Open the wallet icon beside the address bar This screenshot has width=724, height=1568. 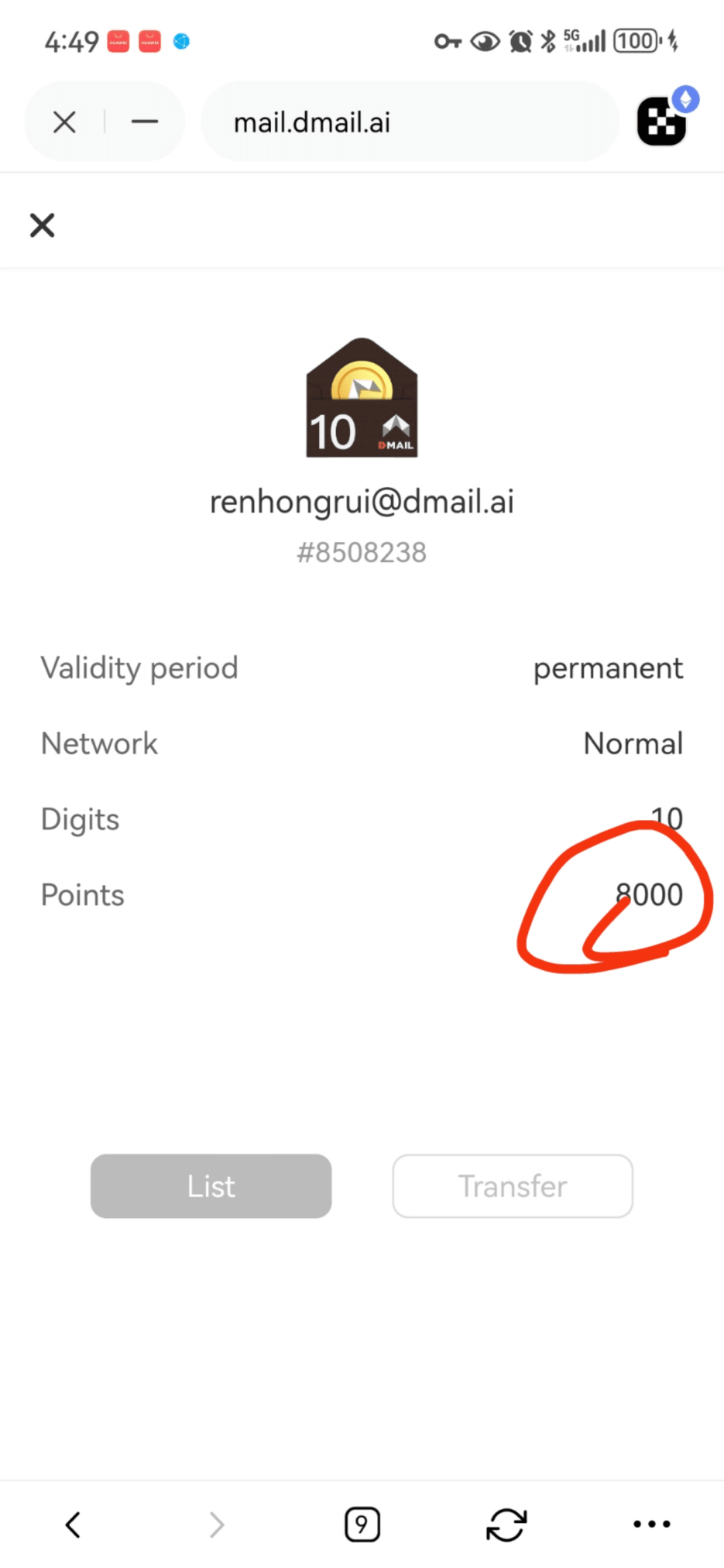click(x=666, y=117)
